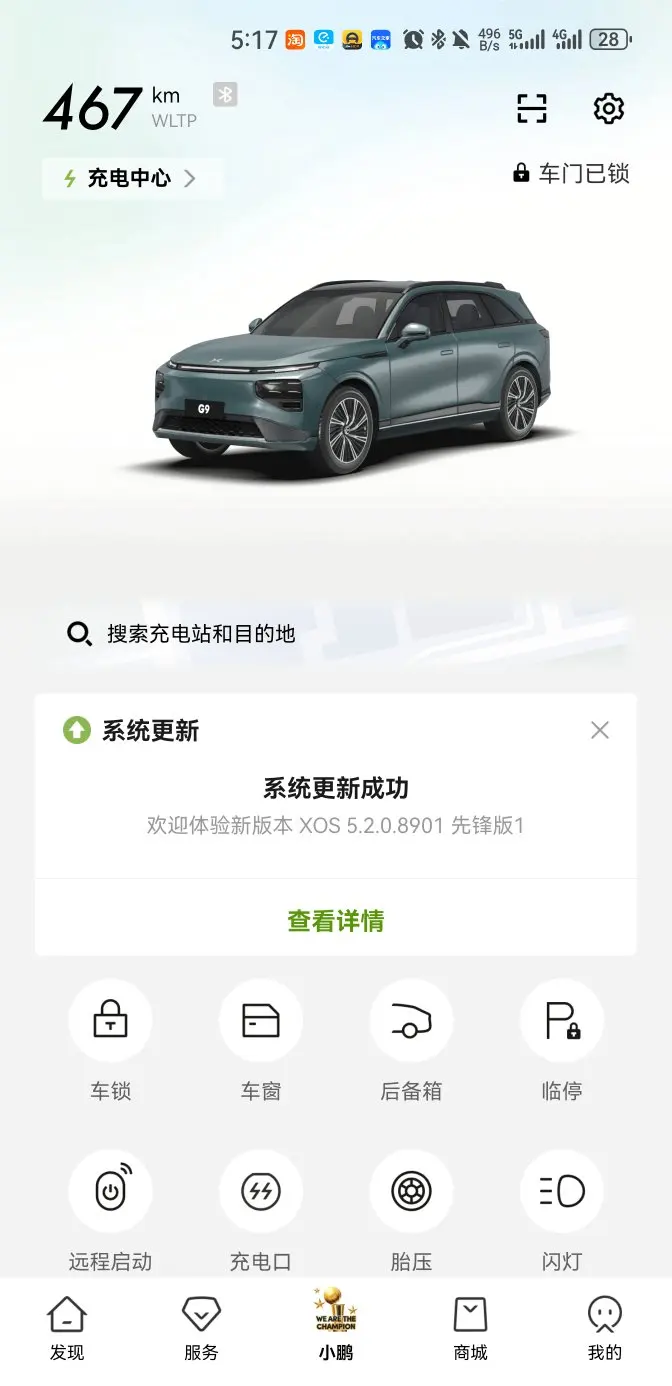
Task: Select the 临停 temporary parking option
Action: 562,1041
